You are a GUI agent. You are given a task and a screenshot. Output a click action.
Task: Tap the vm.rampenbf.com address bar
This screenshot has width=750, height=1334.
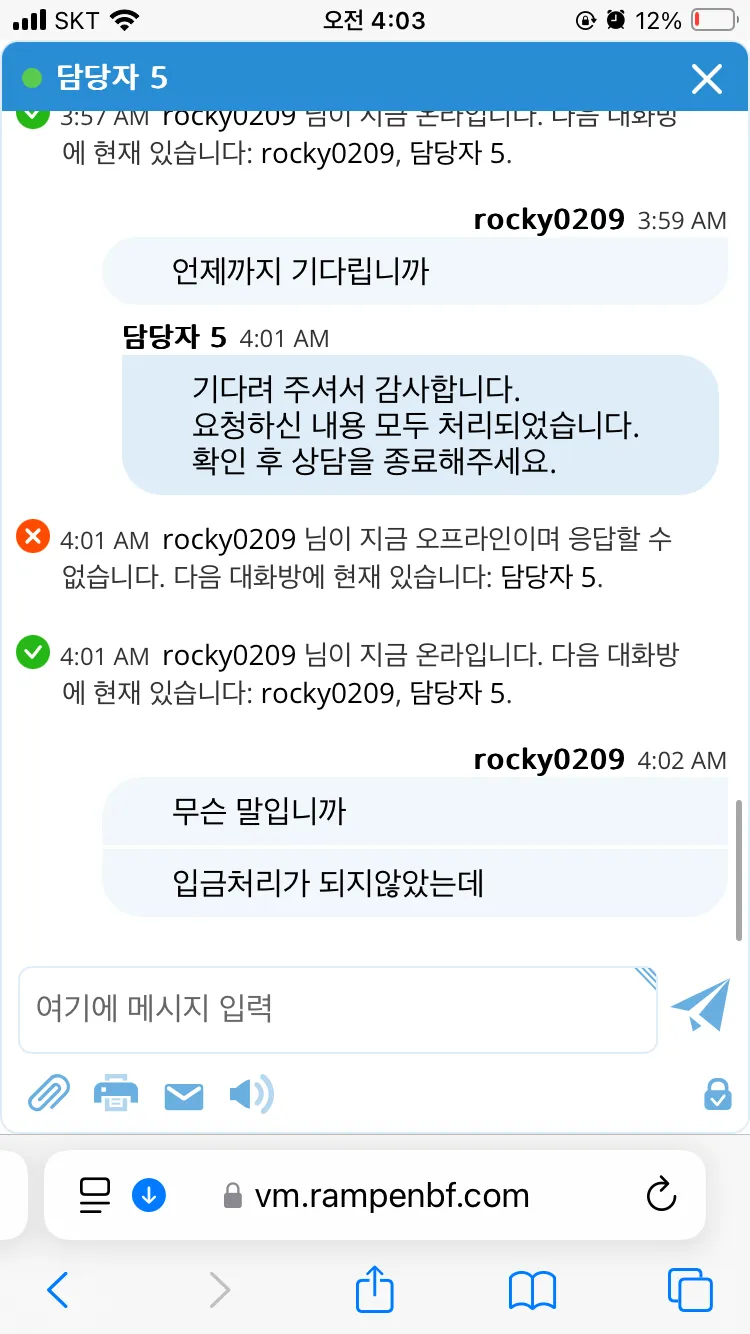coord(375,1195)
